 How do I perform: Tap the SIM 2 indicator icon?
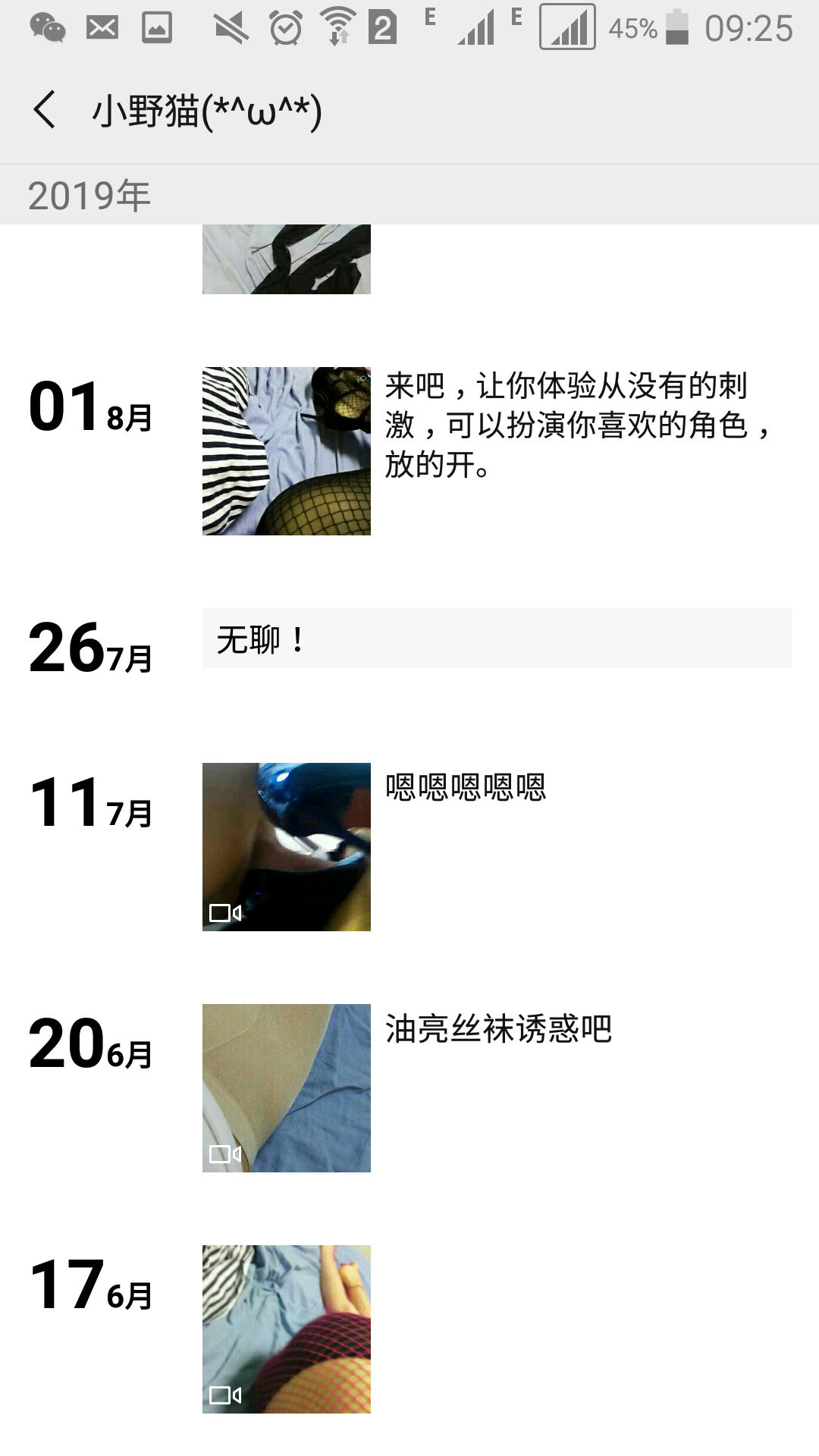381,29
